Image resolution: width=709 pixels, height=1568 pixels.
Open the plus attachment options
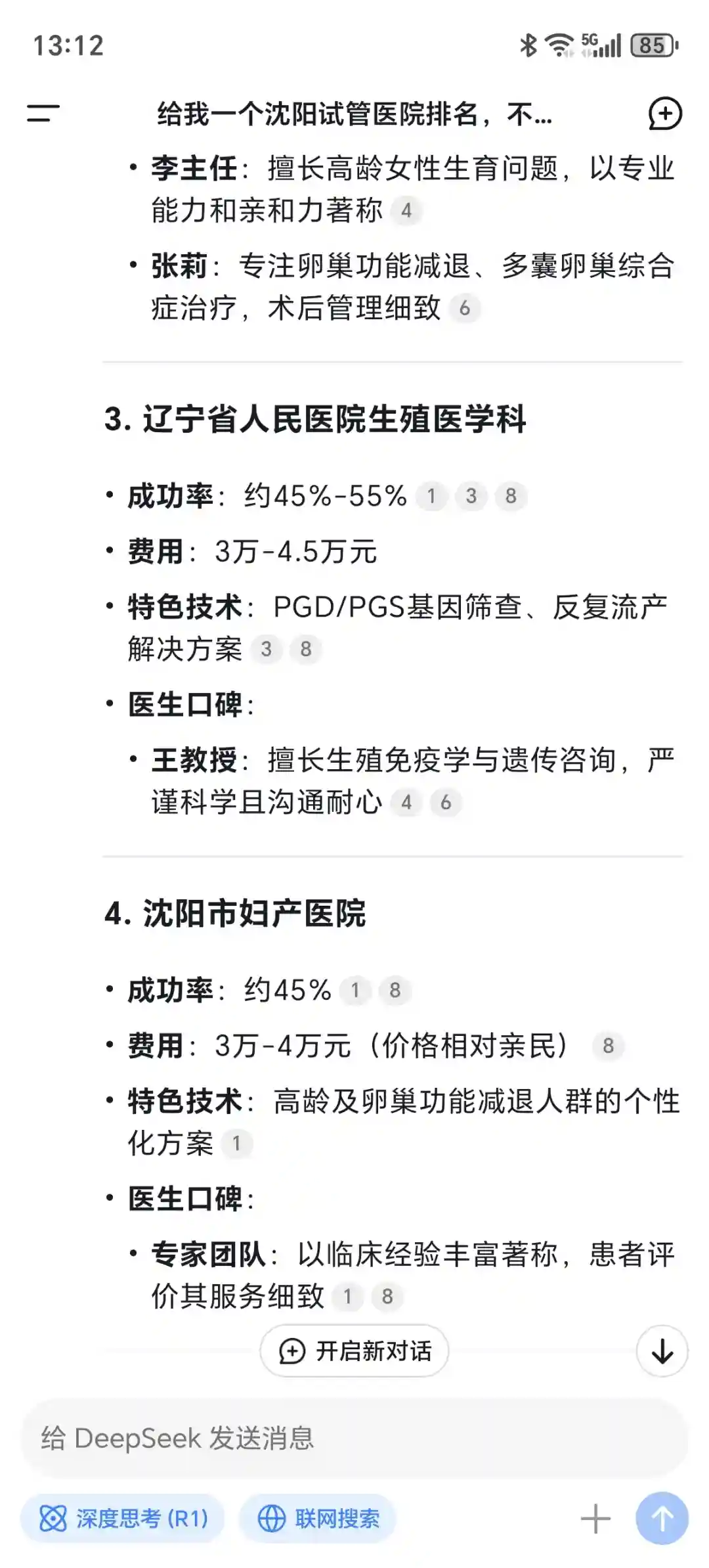(595, 1518)
